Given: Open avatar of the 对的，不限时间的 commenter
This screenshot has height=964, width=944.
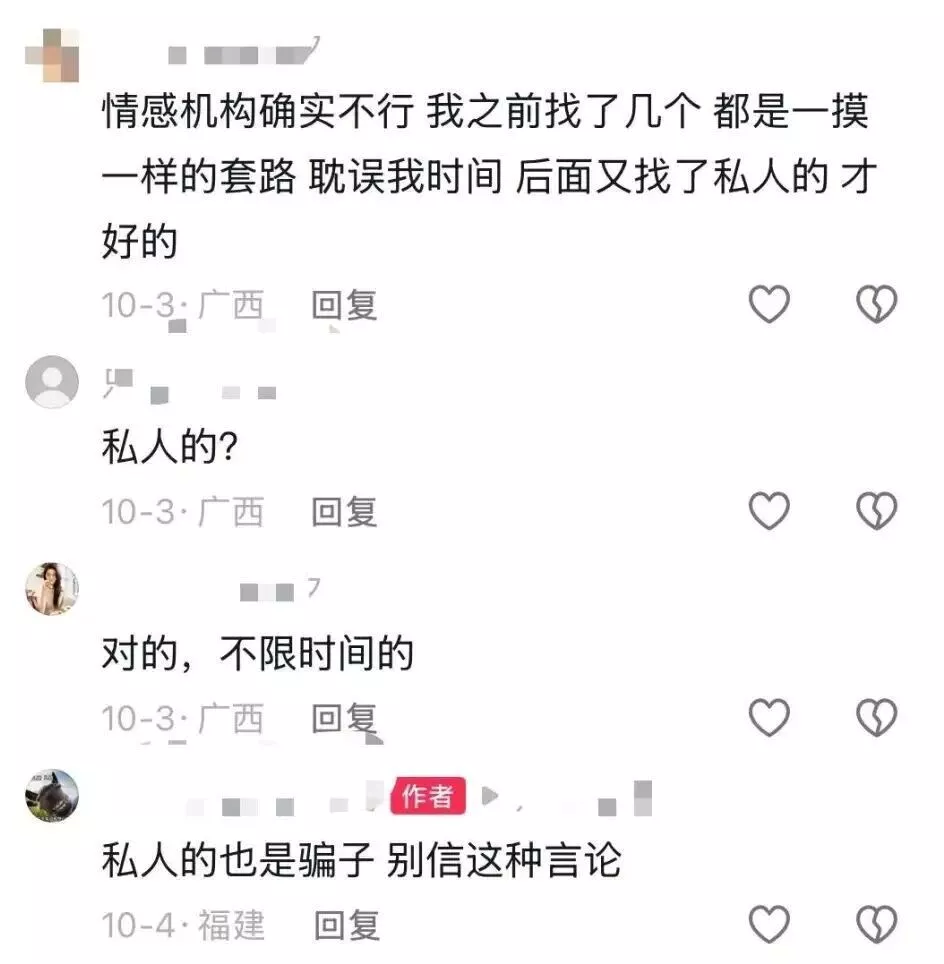Looking at the screenshot, I should pyautogui.click(x=51, y=588).
